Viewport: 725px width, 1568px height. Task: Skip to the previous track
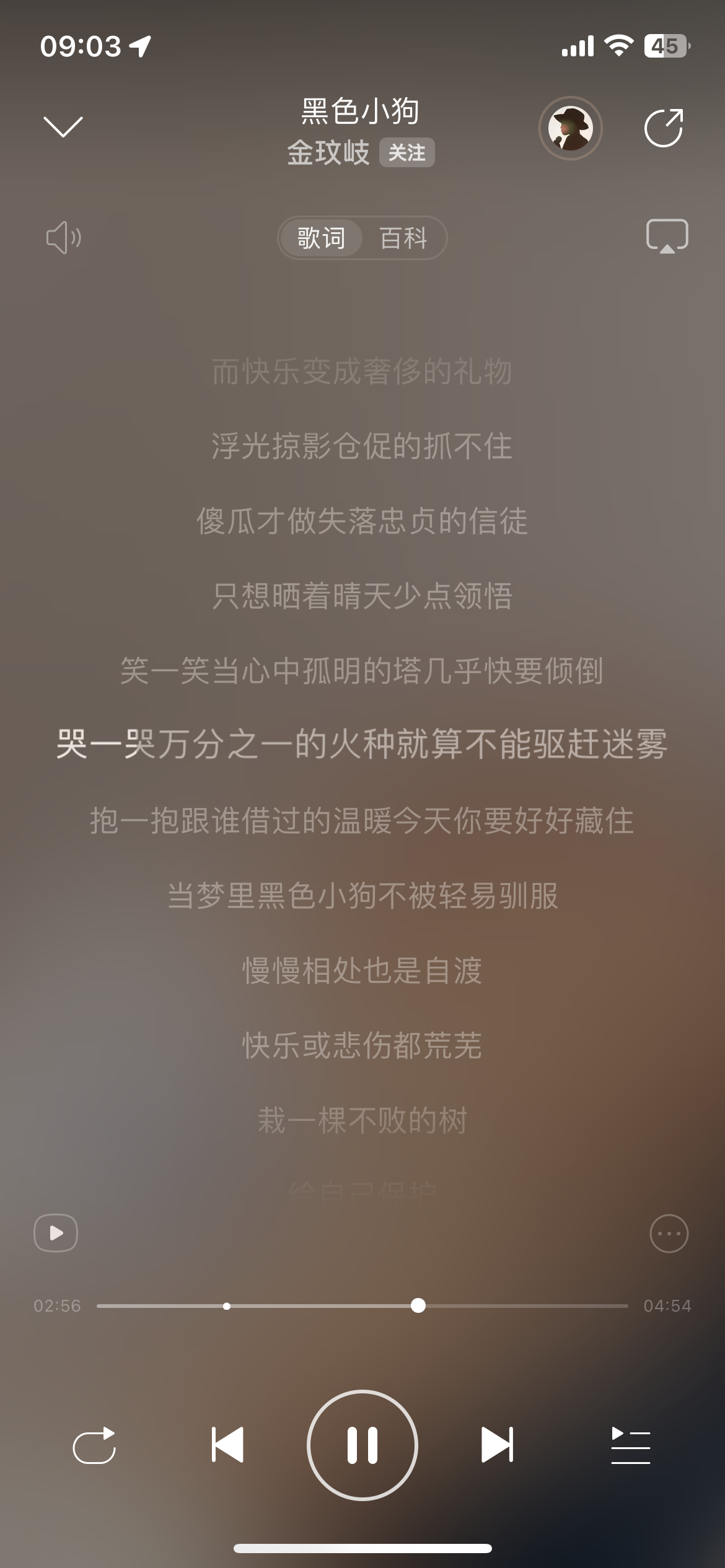pos(227,1445)
